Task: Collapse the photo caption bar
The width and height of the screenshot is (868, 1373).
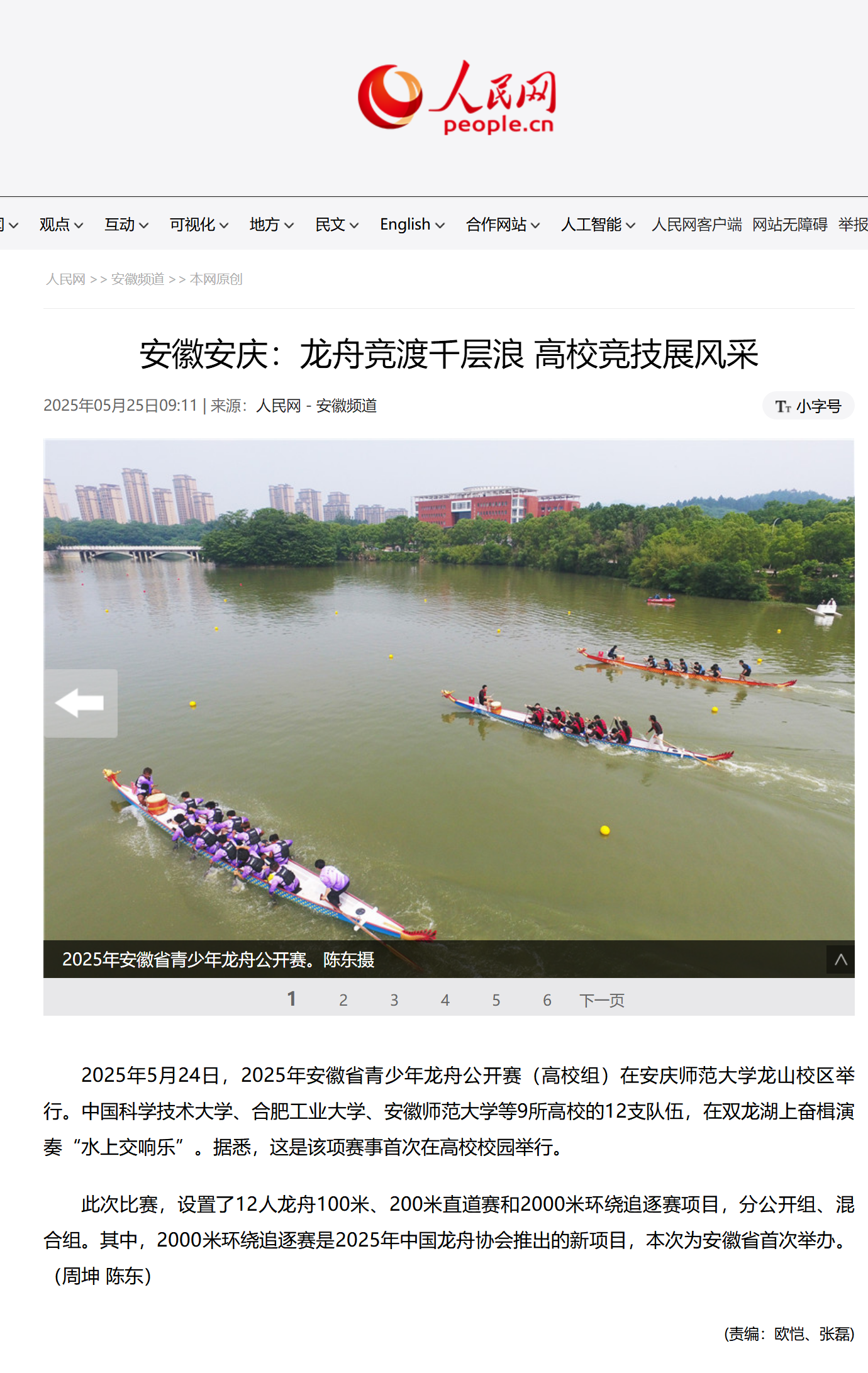Action: point(840,960)
